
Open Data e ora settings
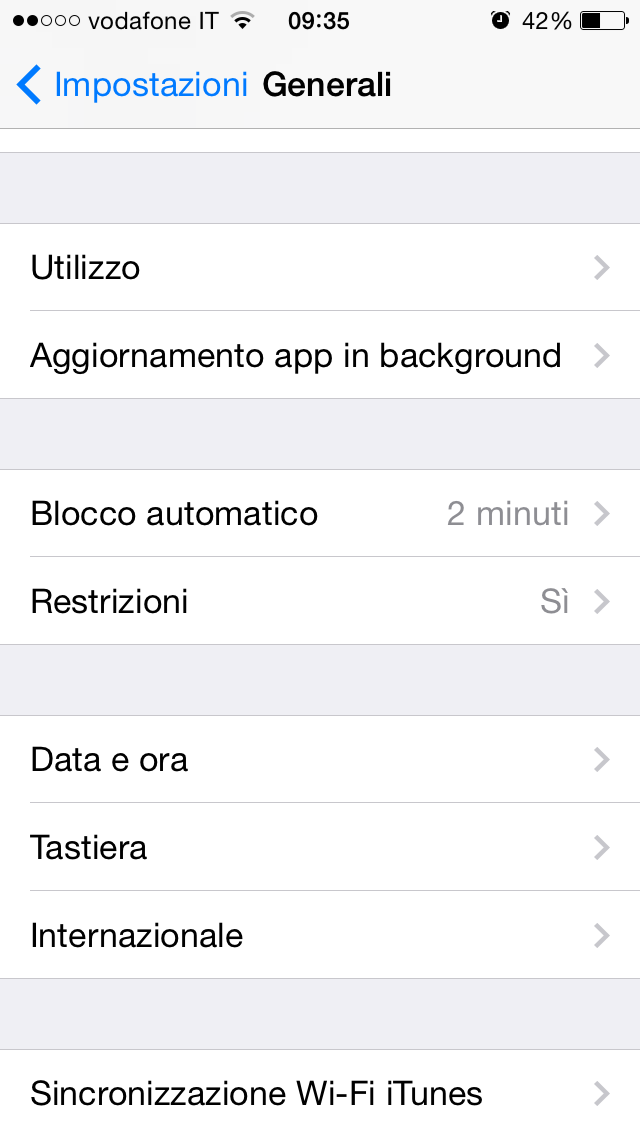point(320,760)
